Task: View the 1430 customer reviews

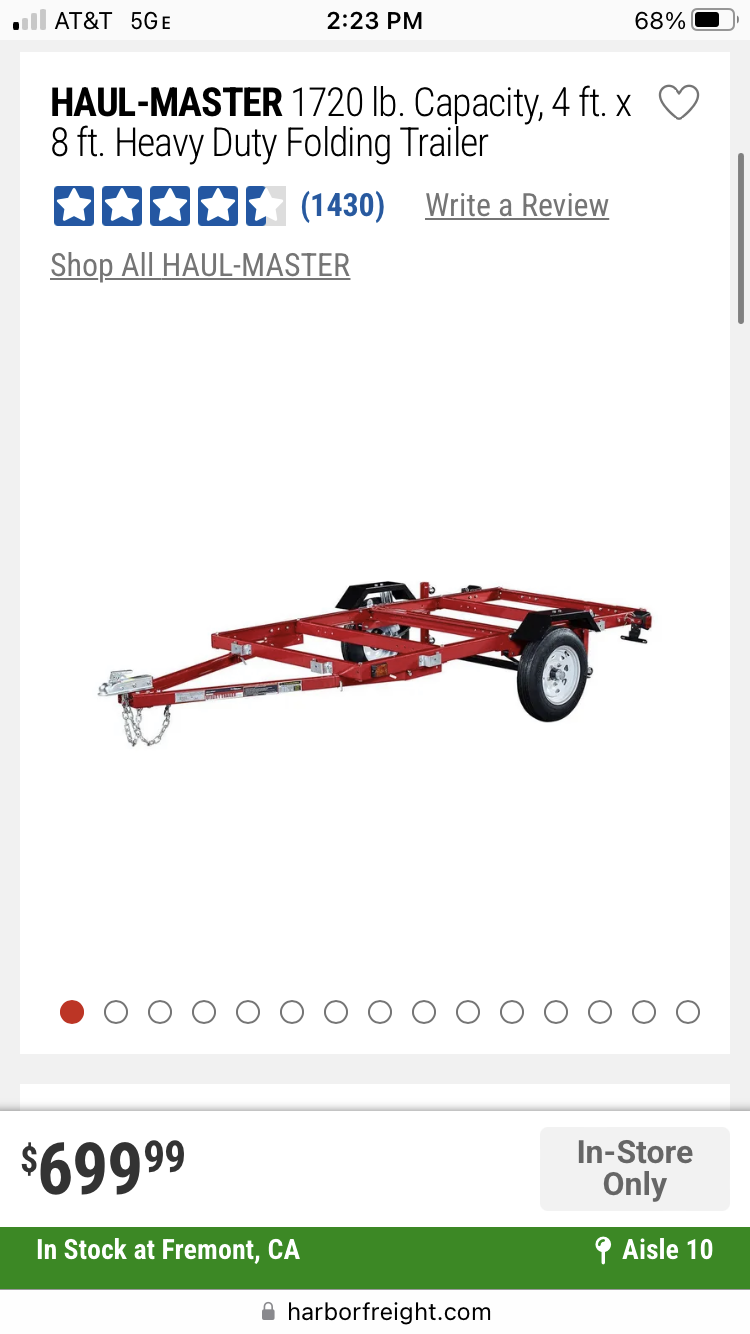Action: click(343, 205)
